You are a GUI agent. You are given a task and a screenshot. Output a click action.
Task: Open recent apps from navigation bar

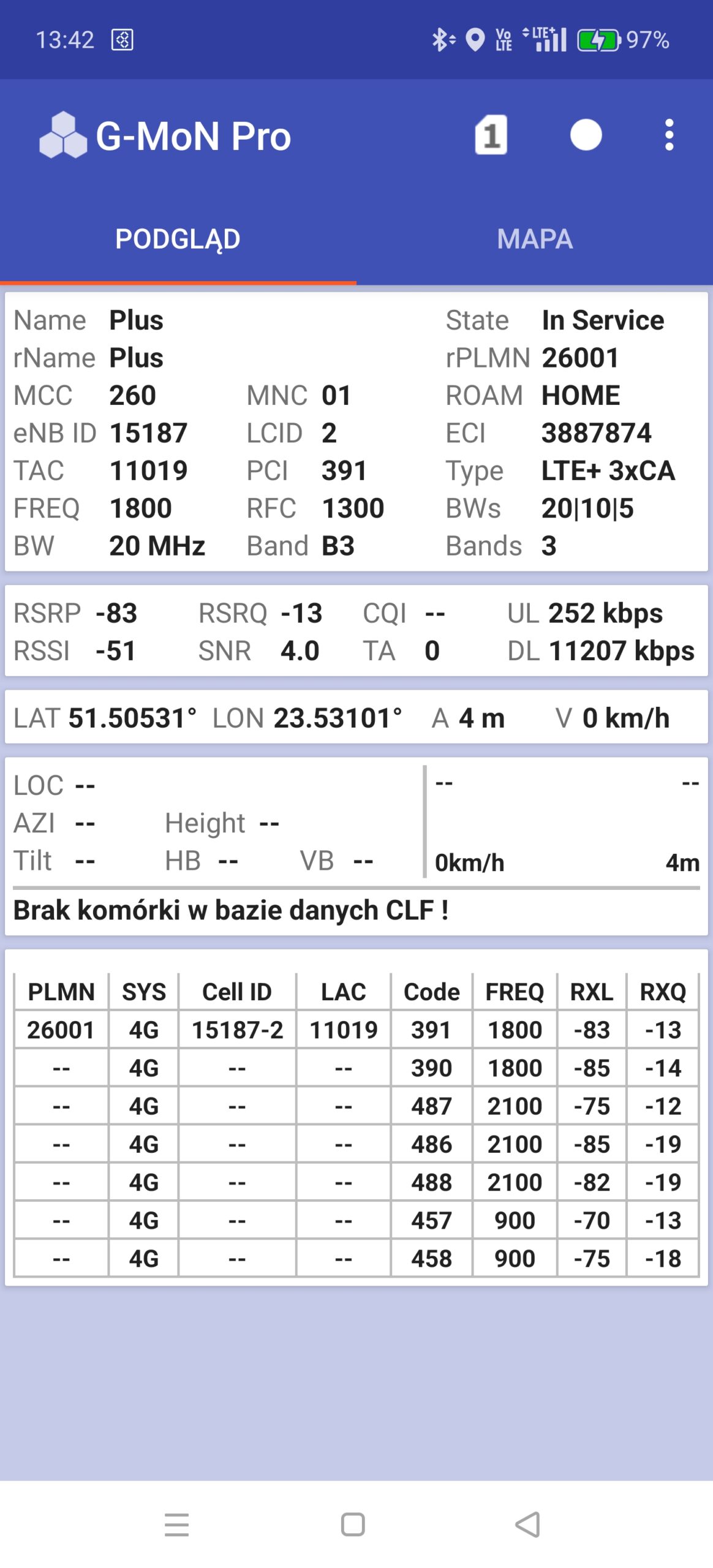177,1524
